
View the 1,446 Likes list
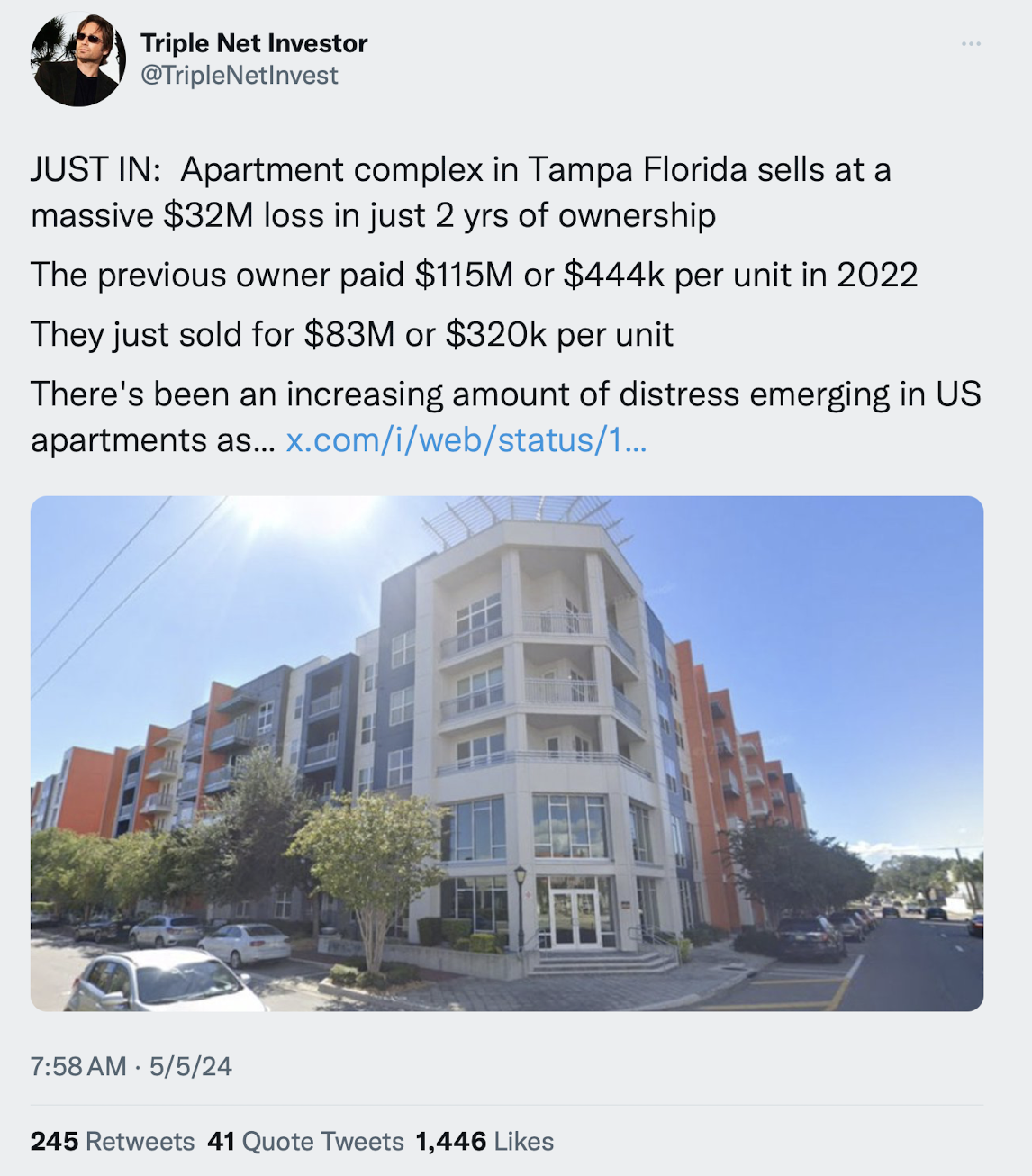(x=484, y=1142)
